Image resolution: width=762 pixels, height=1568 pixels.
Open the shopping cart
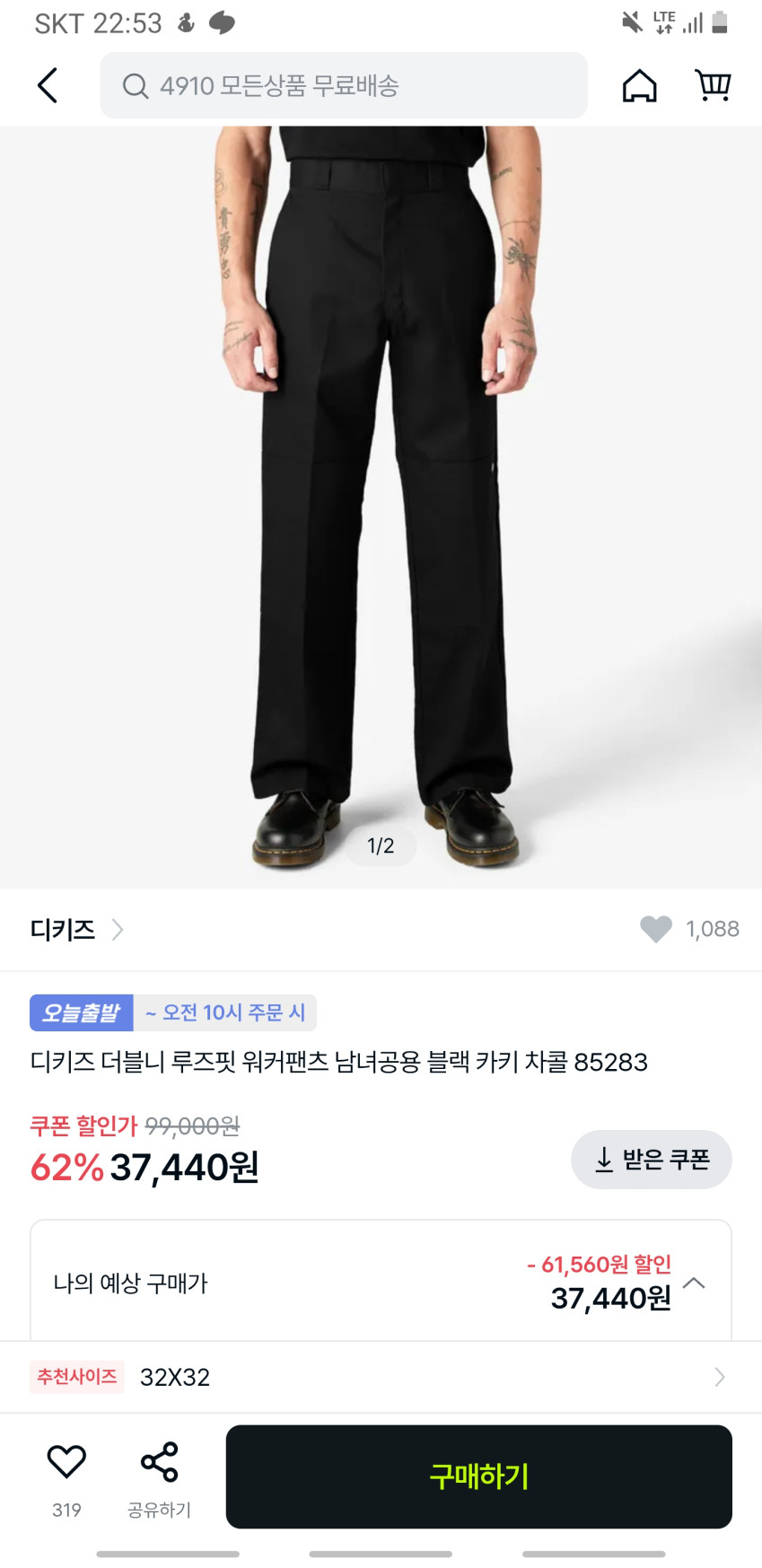714,86
